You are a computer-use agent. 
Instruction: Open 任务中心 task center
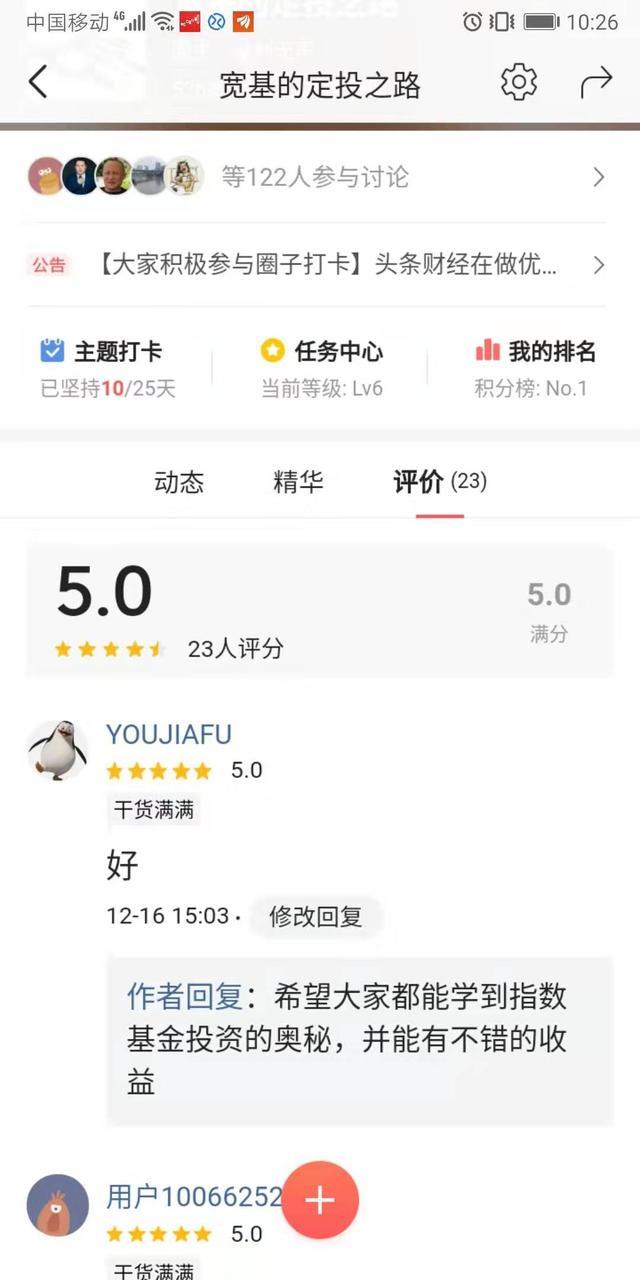pos(321,368)
